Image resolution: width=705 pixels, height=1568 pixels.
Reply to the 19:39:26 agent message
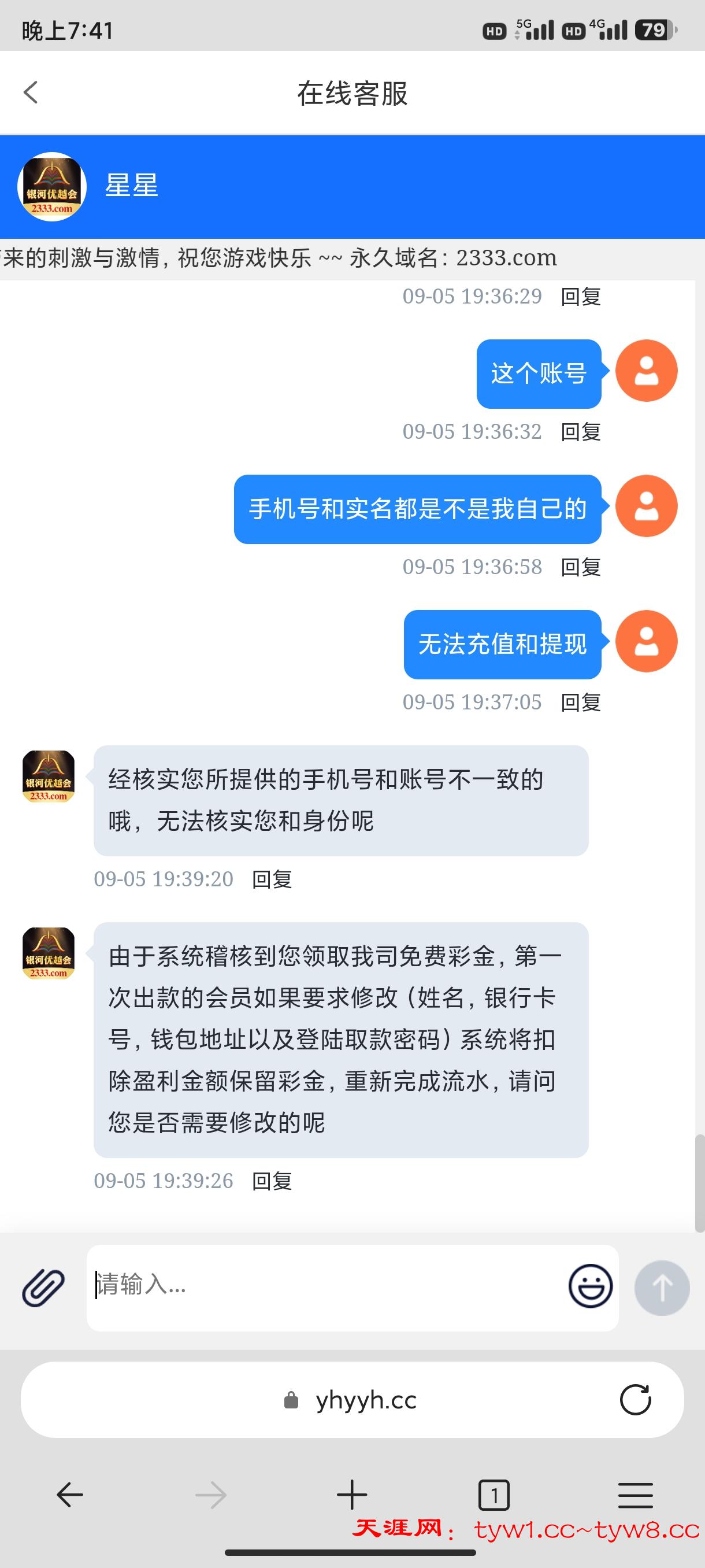272,1181
